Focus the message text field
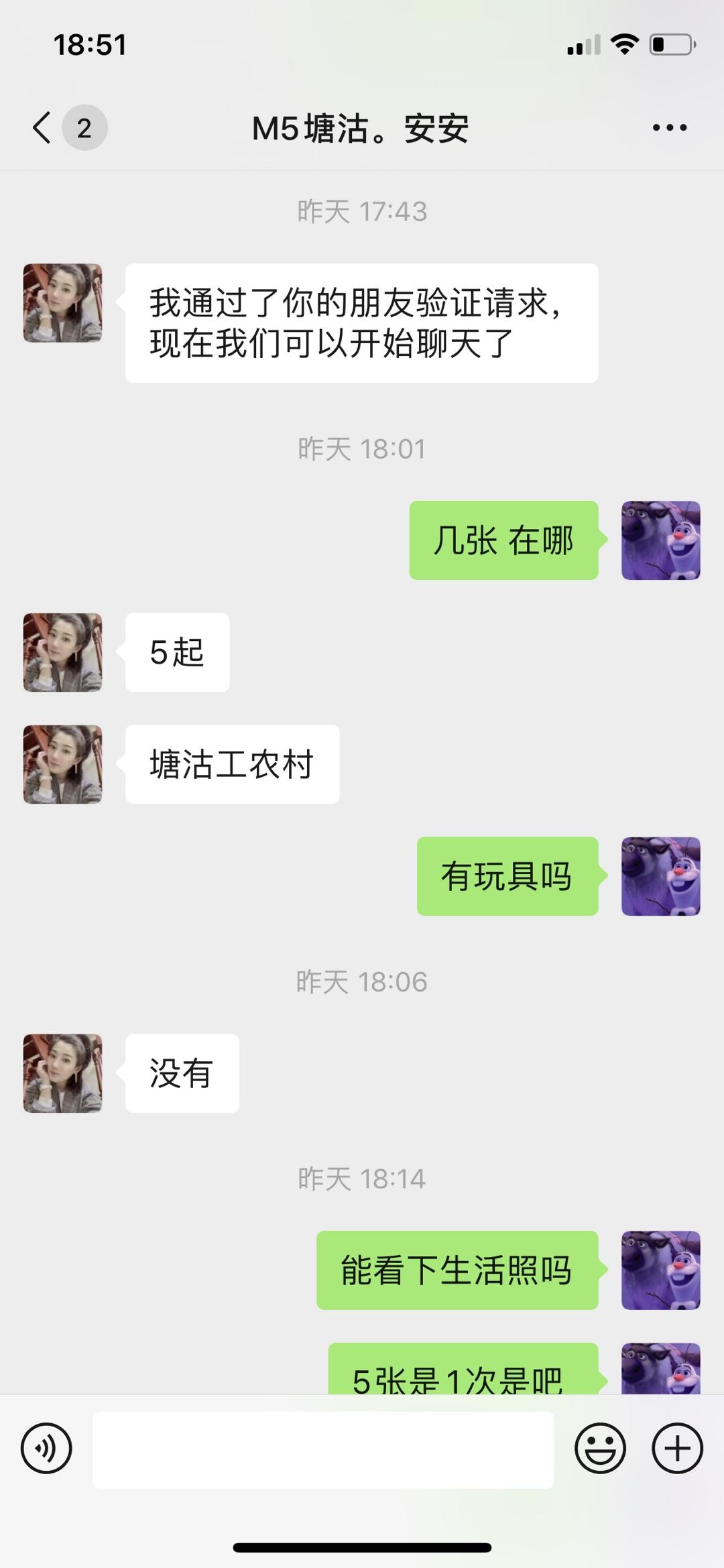 [323, 1449]
